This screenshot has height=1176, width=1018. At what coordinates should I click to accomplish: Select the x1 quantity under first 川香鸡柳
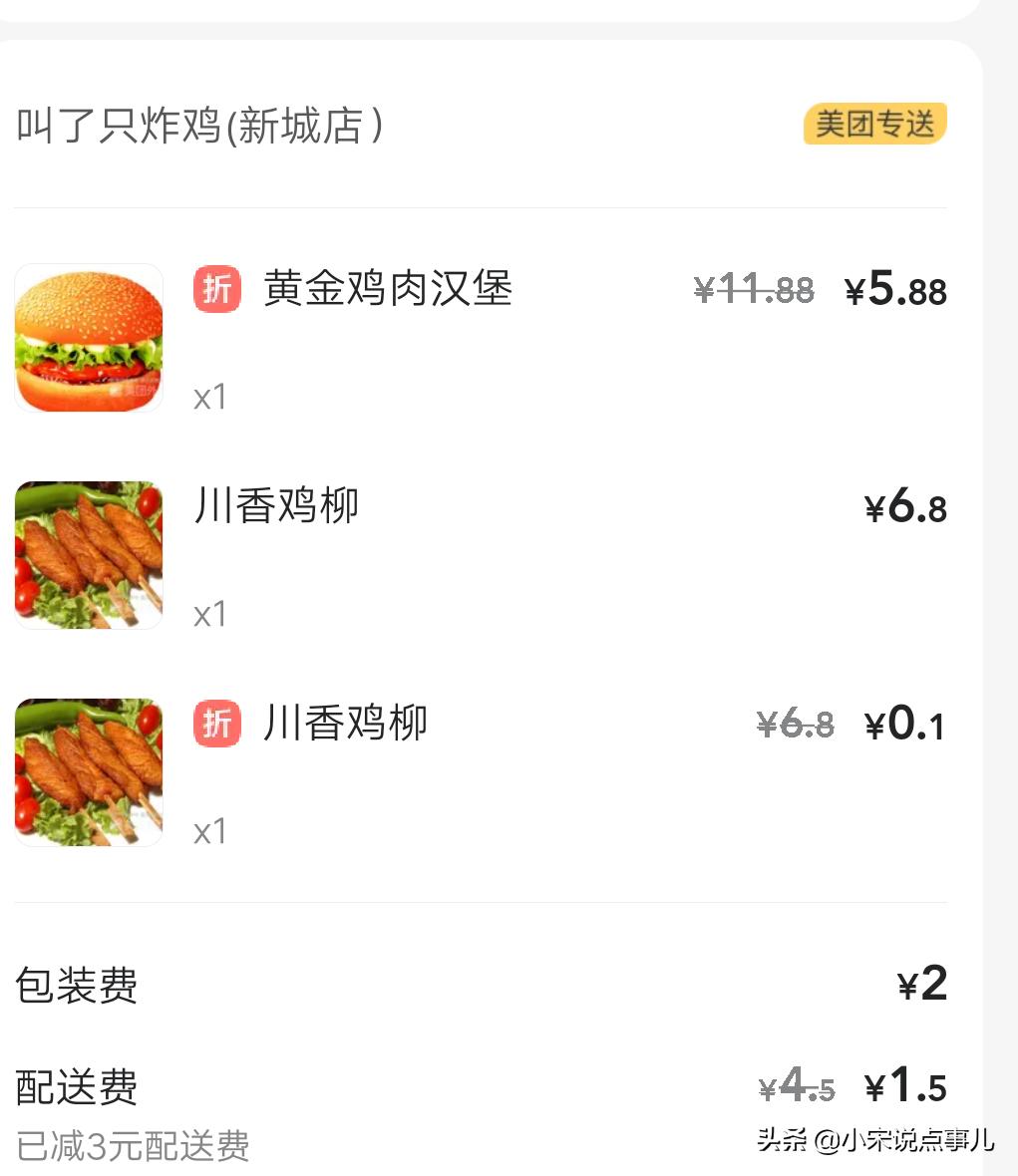click(x=209, y=613)
